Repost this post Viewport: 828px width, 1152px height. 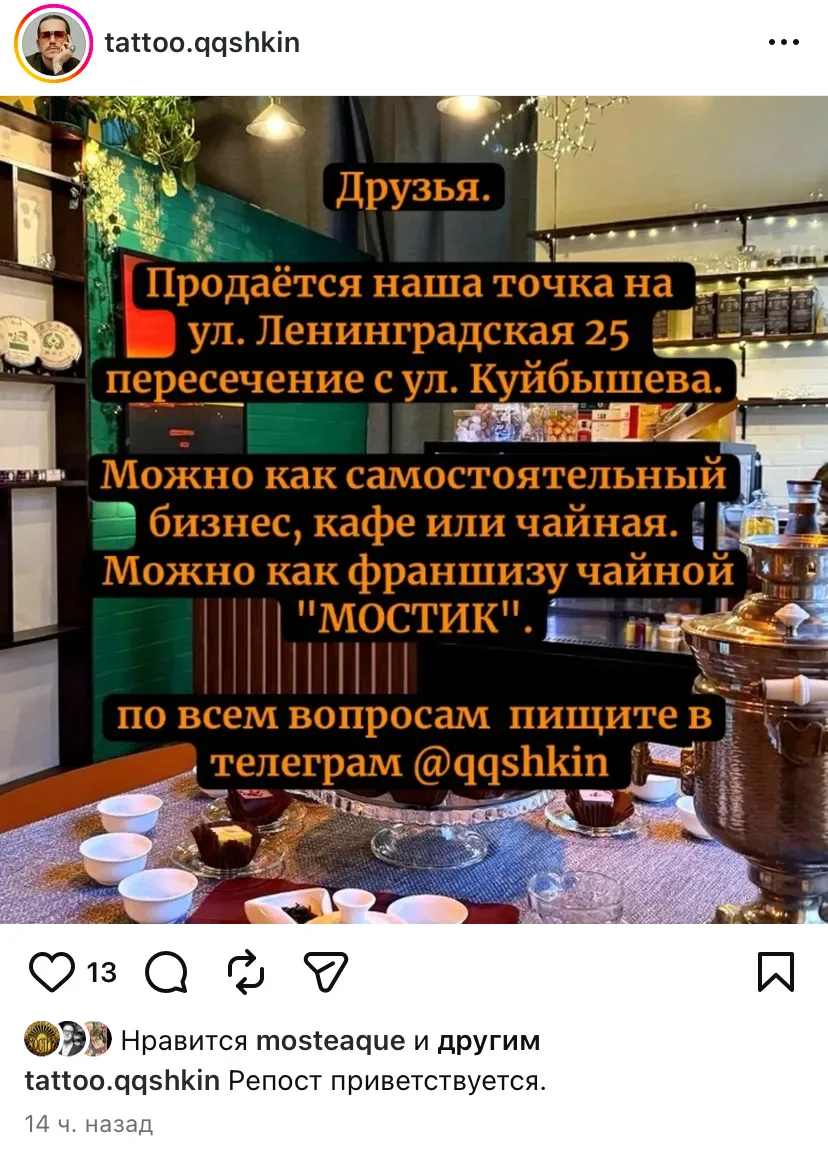[246, 971]
